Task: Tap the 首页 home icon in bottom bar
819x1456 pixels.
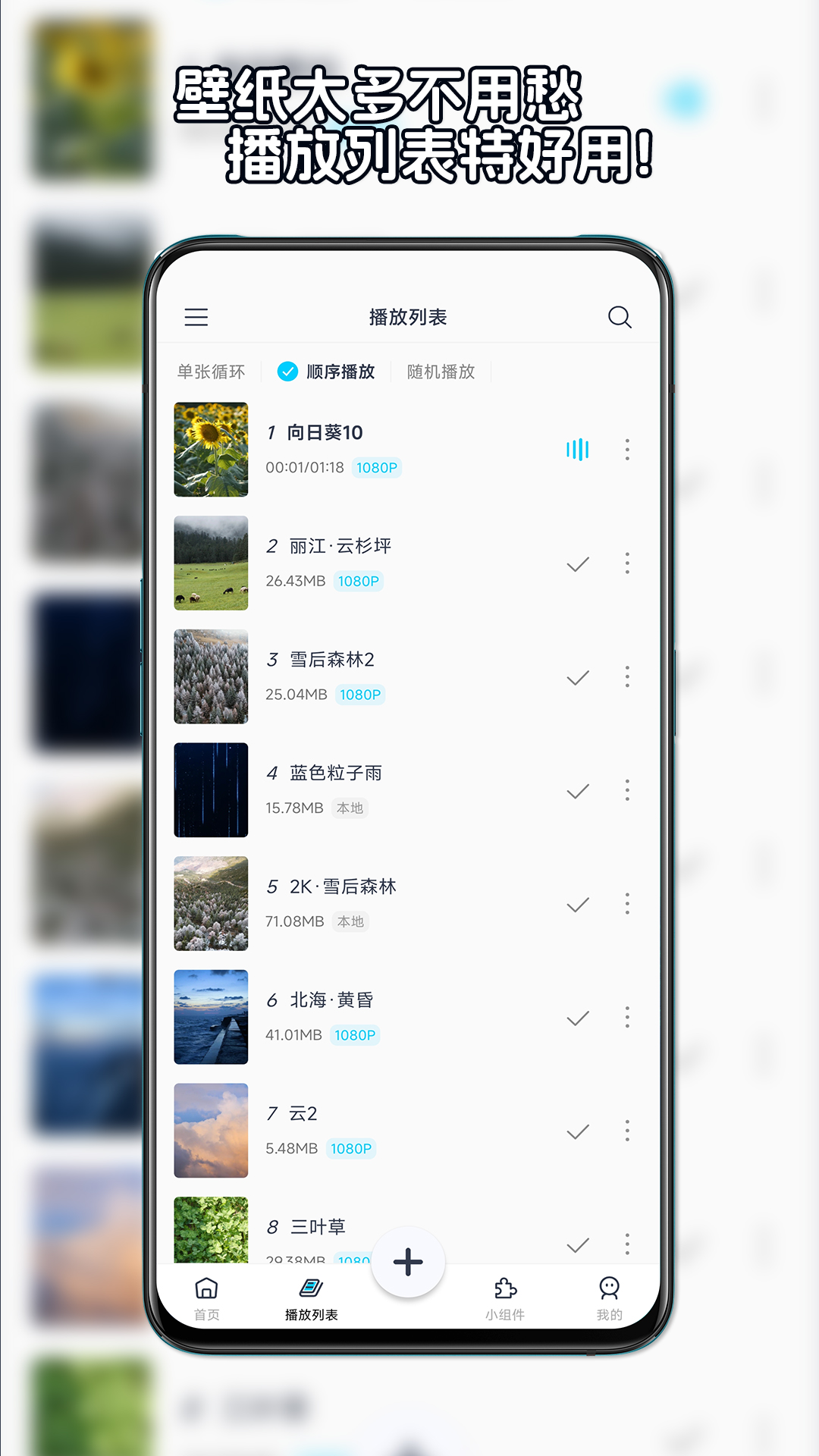Action: (x=205, y=1289)
